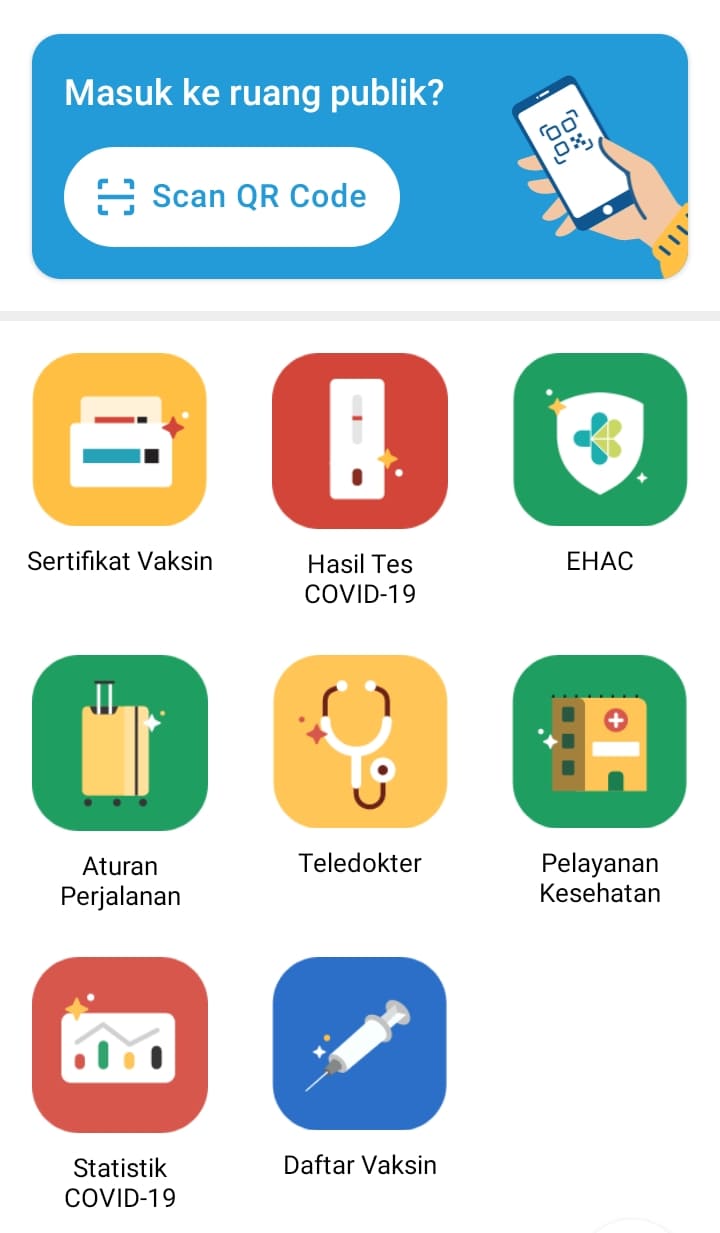Open the Teledokter stethoscope icon
The width and height of the screenshot is (720, 1233).
tap(360, 741)
